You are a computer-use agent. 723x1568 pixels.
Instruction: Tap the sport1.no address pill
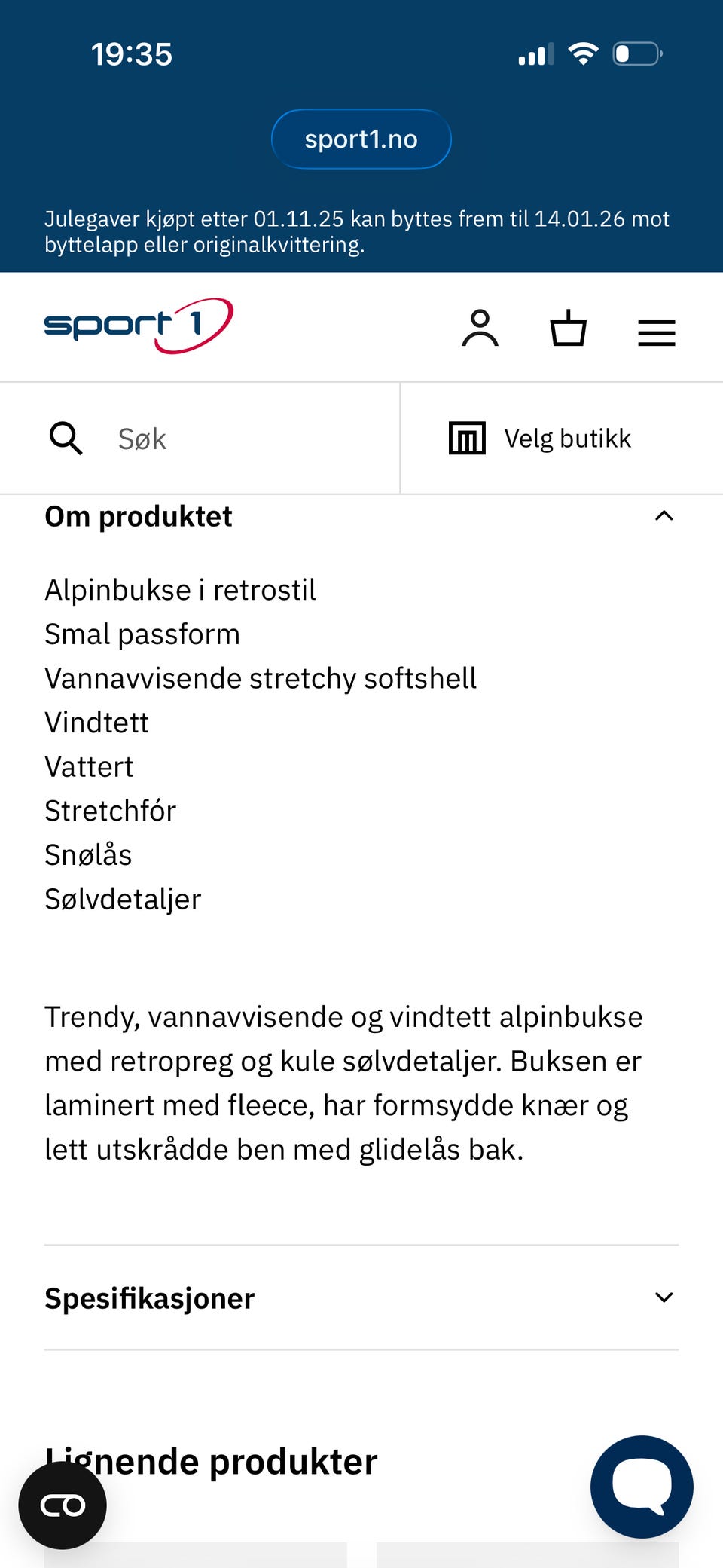click(x=361, y=139)
